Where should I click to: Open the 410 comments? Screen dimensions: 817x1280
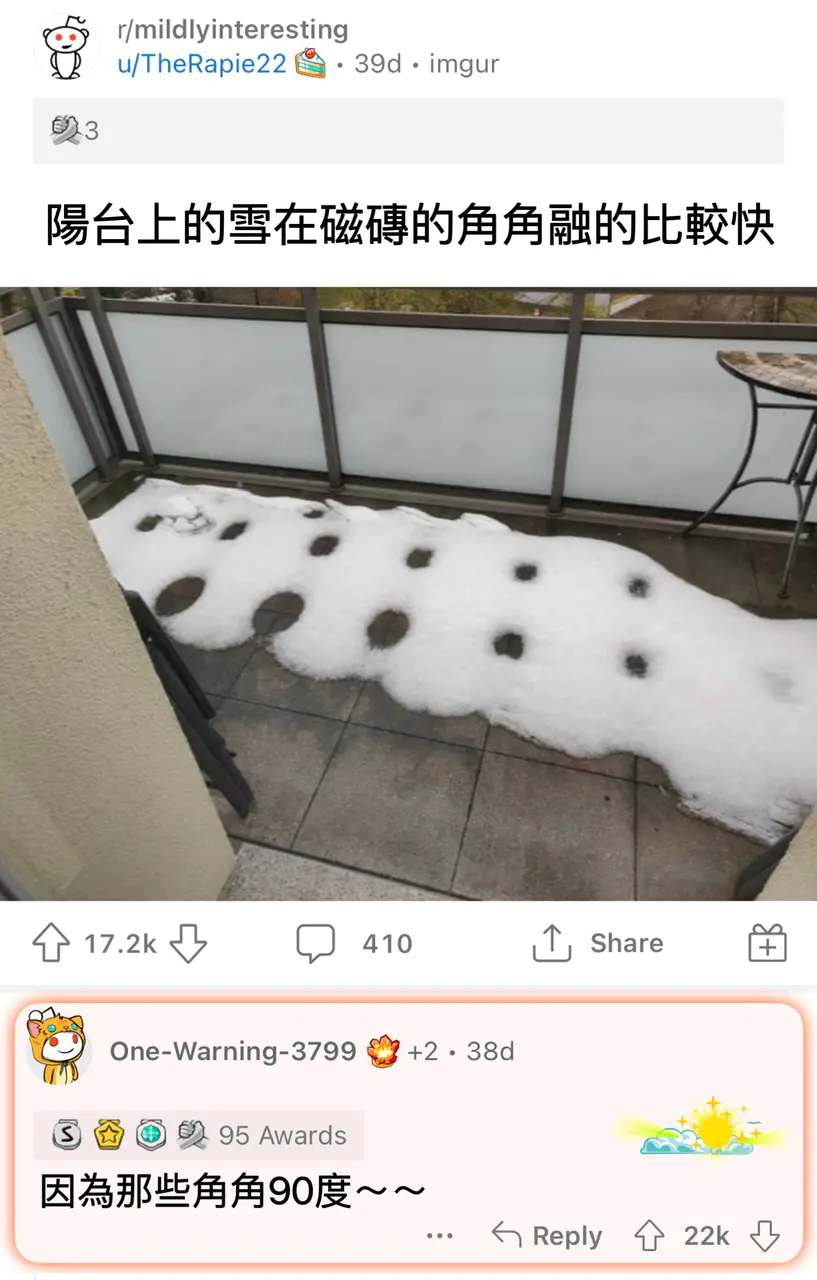355,943
